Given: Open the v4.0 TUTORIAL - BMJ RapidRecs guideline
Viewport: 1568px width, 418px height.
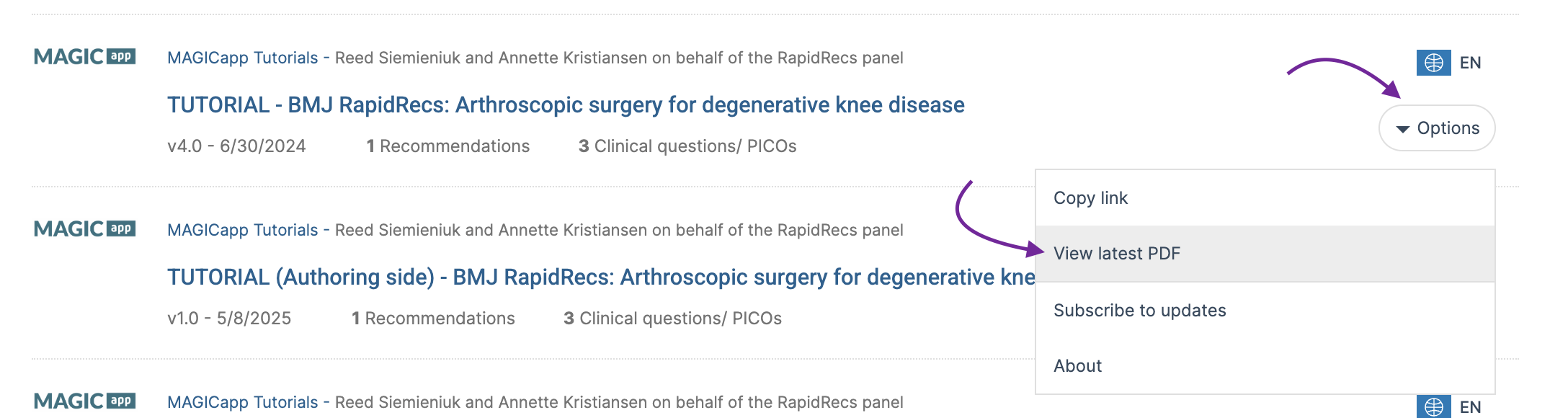Looking at the screenshot, I should pos(565,105).
